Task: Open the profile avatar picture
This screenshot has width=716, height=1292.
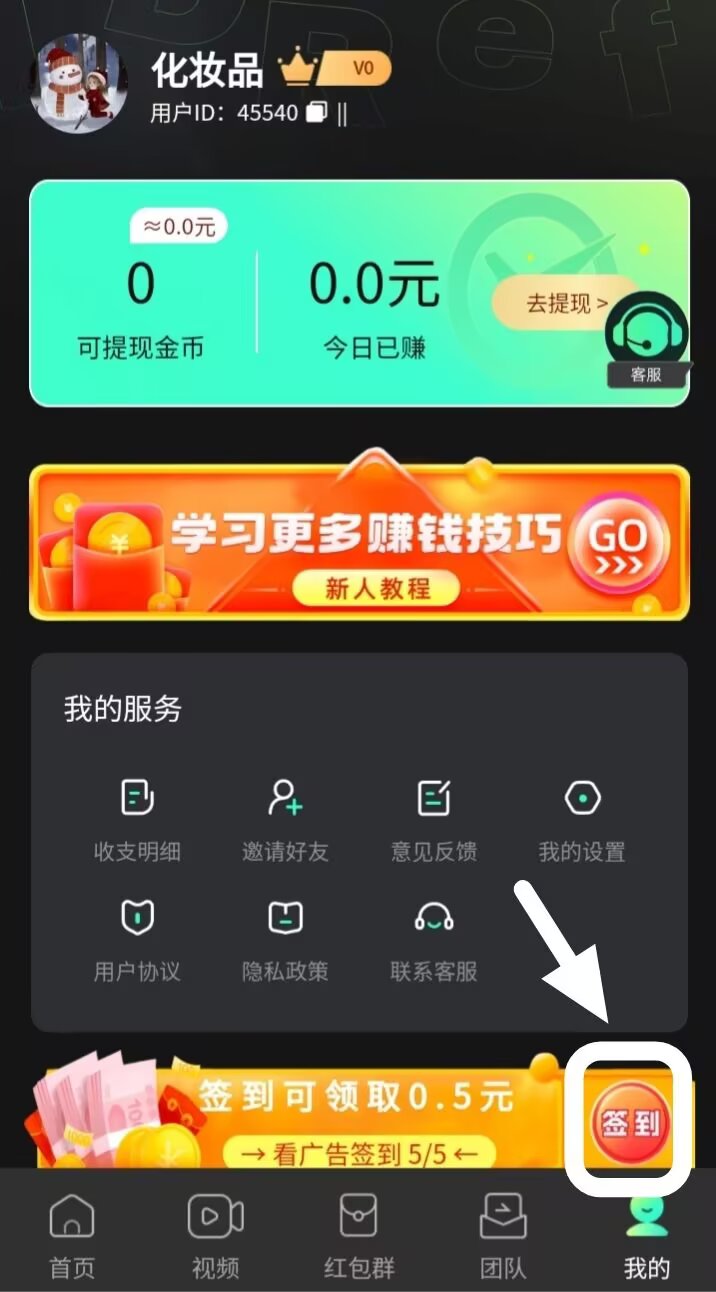Action: (x=81, y=87)
